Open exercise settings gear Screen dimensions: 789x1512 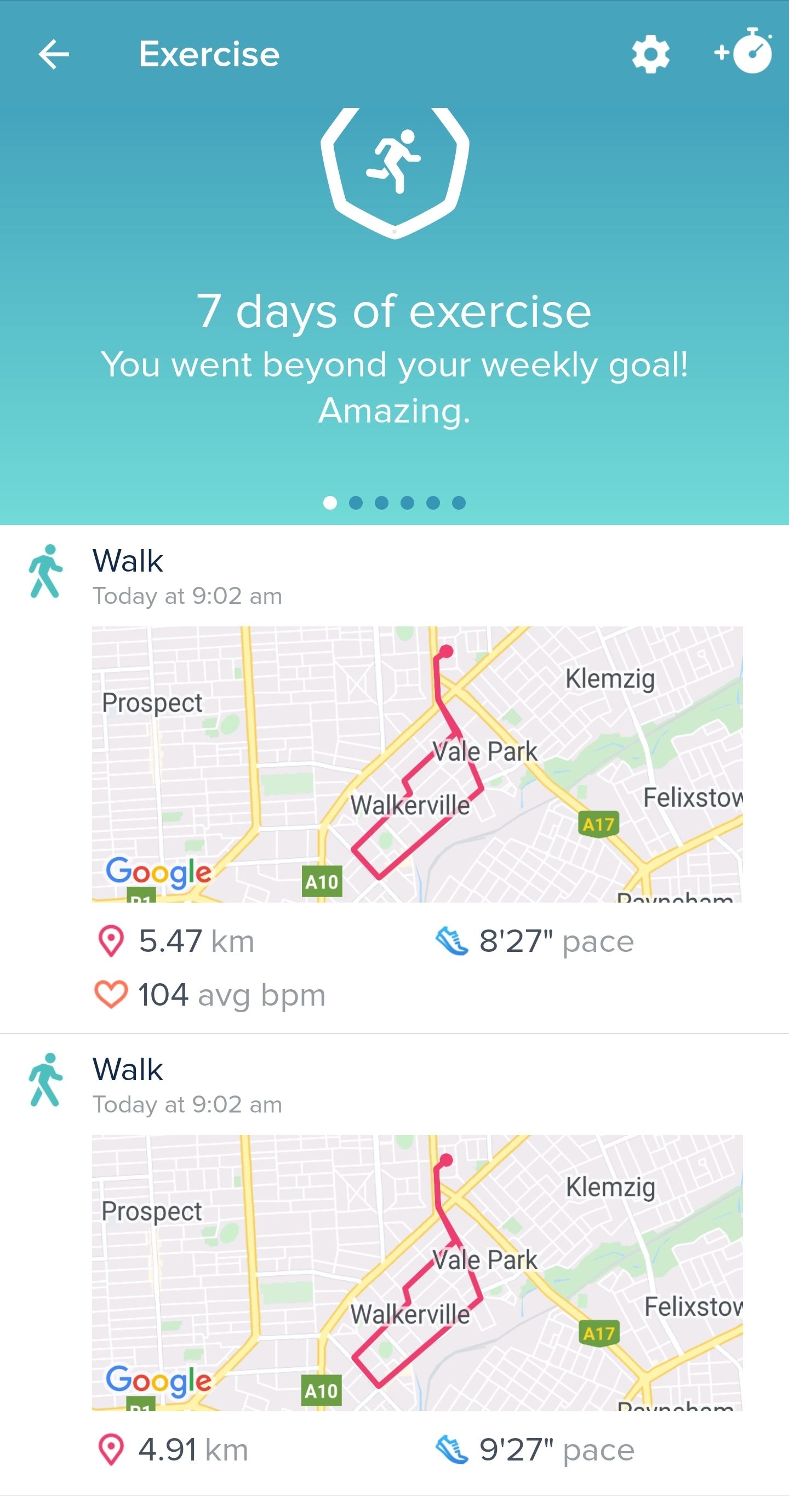(650, 55)
